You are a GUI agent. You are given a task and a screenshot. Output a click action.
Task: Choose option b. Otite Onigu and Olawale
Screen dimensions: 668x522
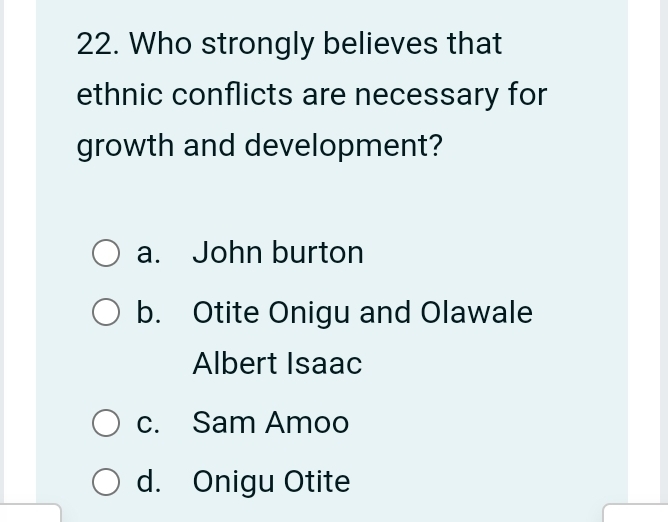[107, 313]
